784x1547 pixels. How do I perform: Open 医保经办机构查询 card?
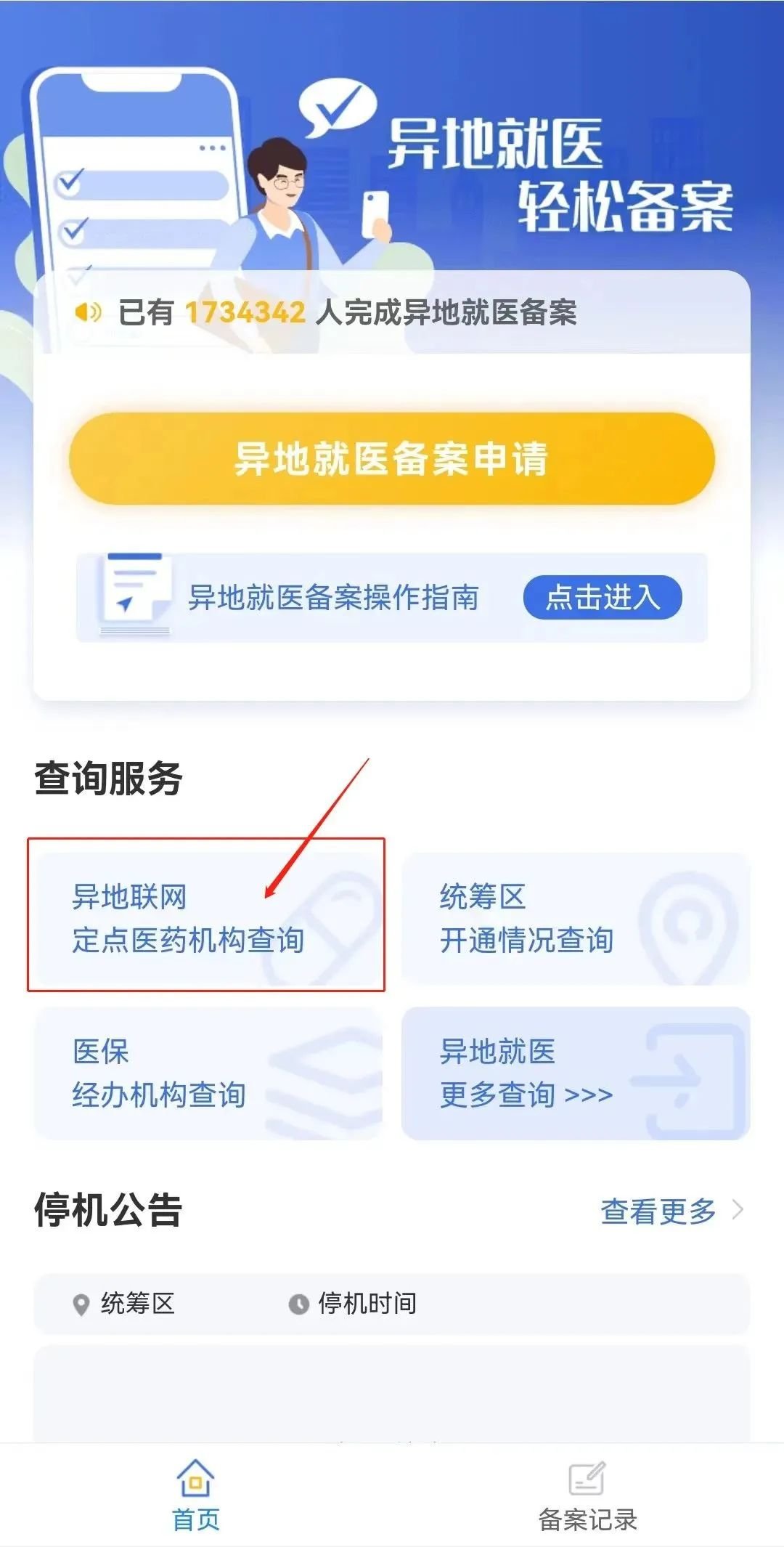pos(208,1073)
